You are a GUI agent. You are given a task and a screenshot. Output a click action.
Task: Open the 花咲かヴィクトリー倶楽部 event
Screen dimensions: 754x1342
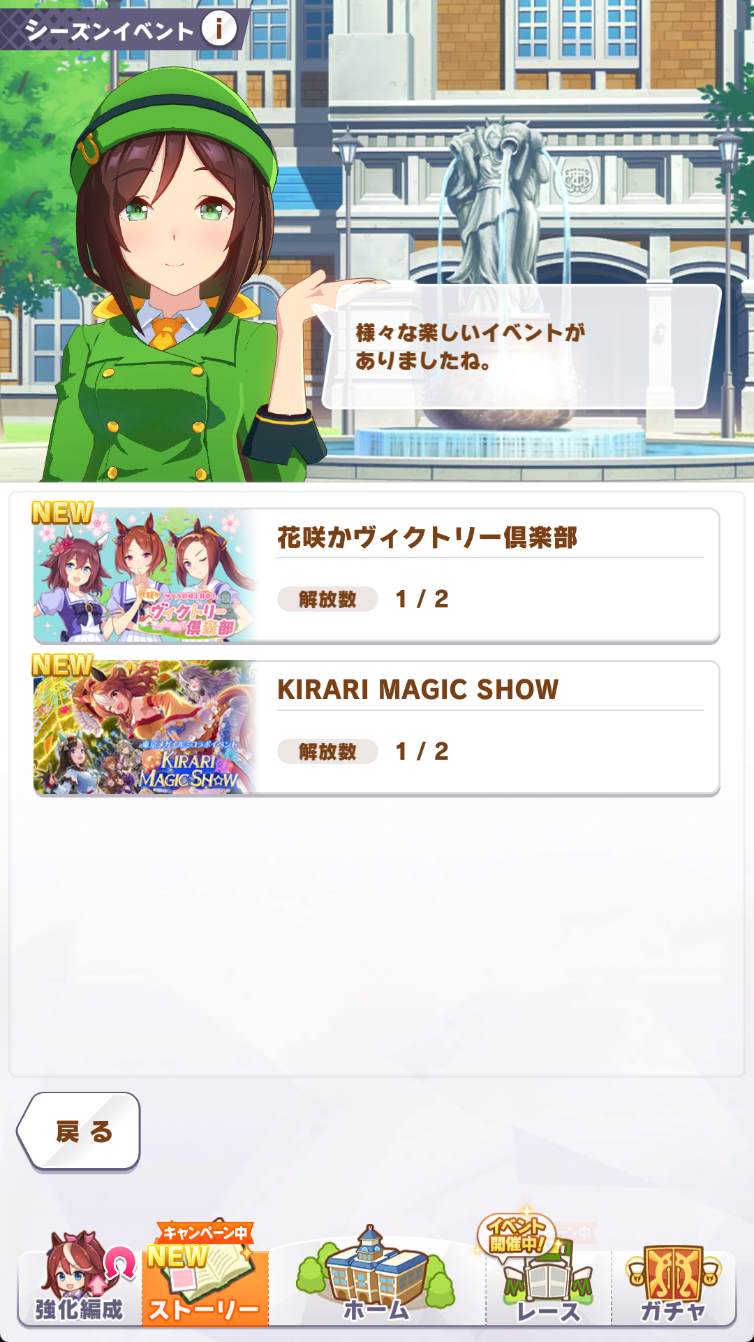[x=376, y=575]
